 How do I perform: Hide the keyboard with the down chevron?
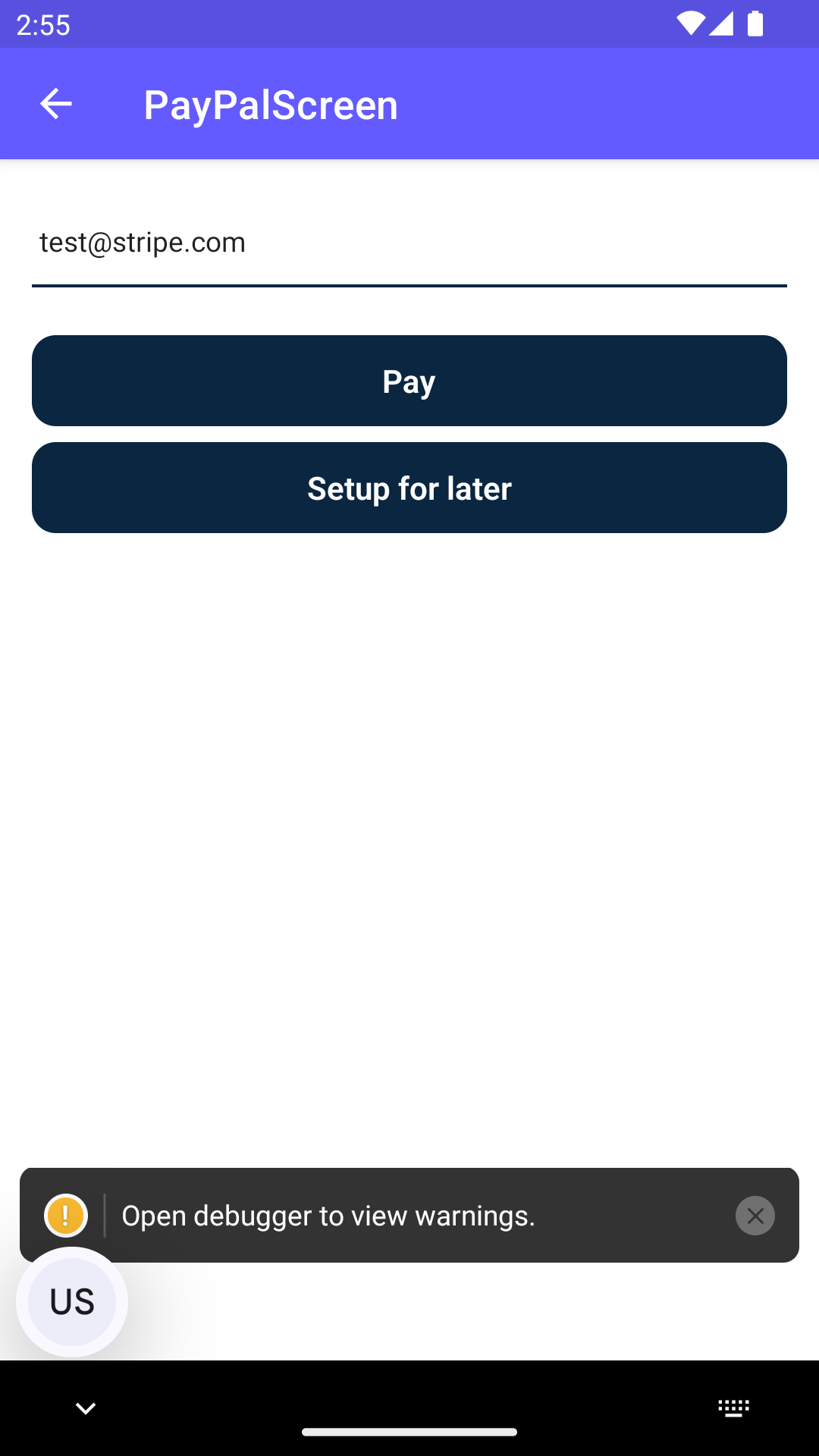86,1408
